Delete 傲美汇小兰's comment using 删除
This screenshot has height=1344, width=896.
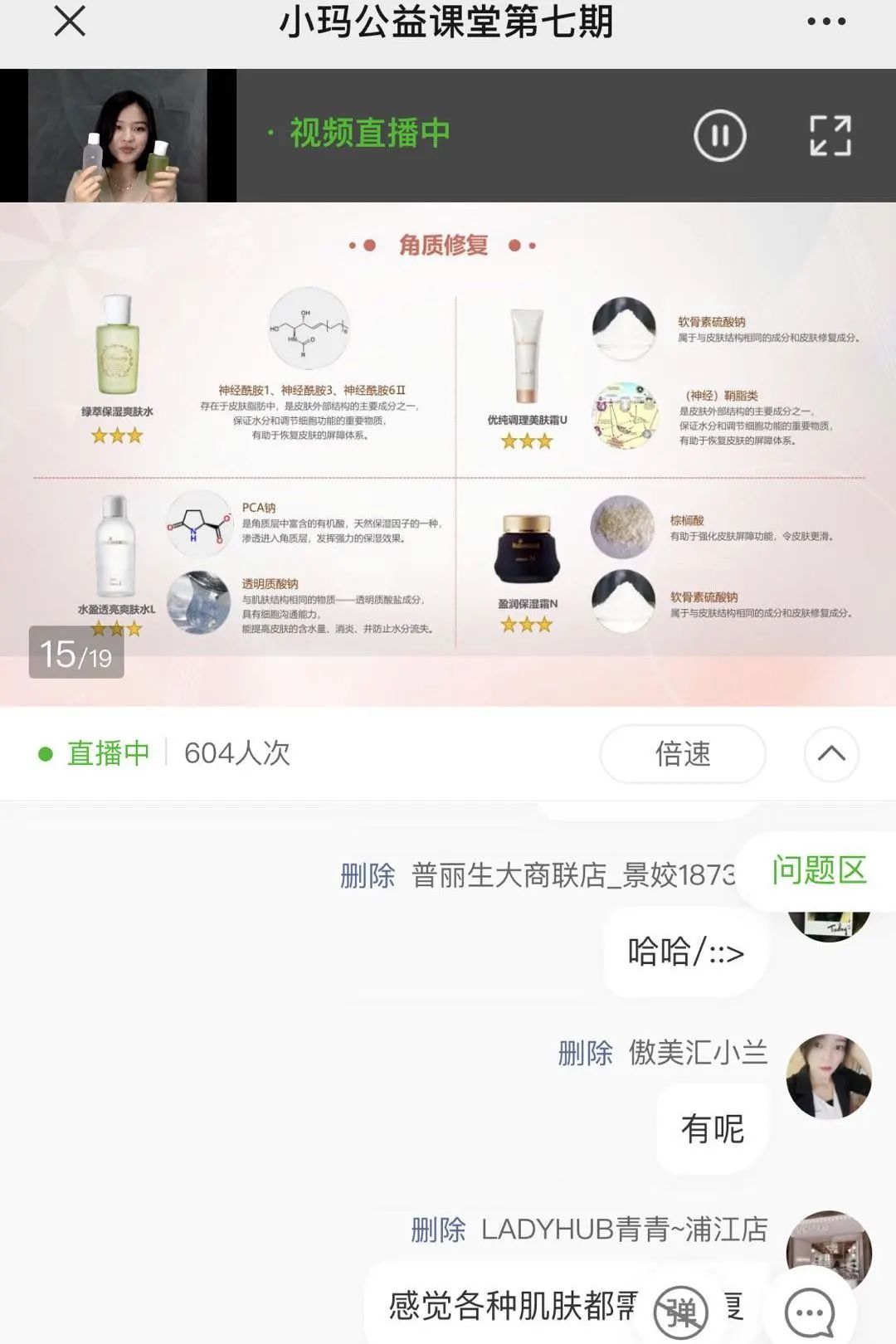pyautogui.click(x=585, y=1054)
